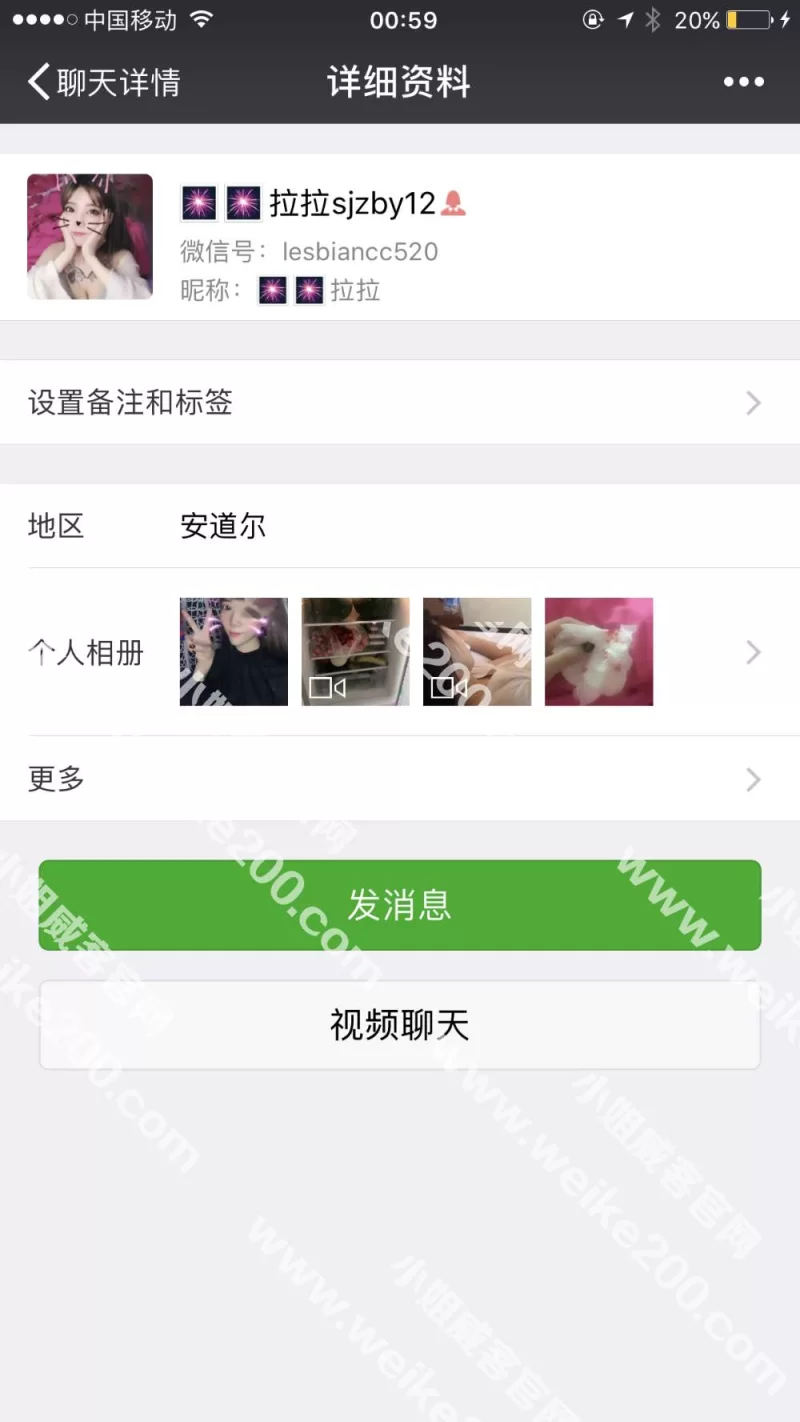Open the 个人相册 album row

click(400, 653)
